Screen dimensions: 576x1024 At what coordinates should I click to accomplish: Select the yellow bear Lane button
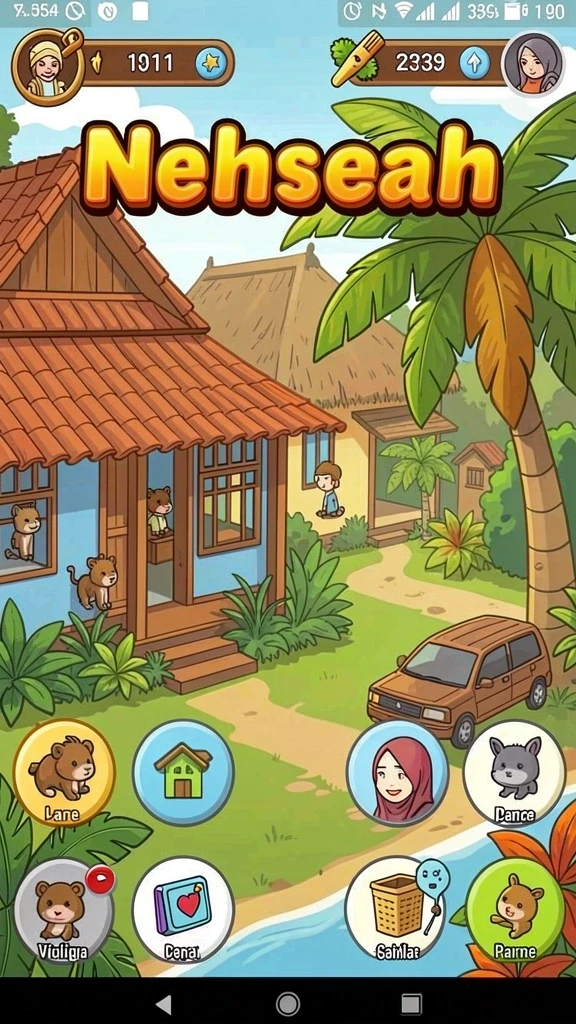tap(64, 773)
